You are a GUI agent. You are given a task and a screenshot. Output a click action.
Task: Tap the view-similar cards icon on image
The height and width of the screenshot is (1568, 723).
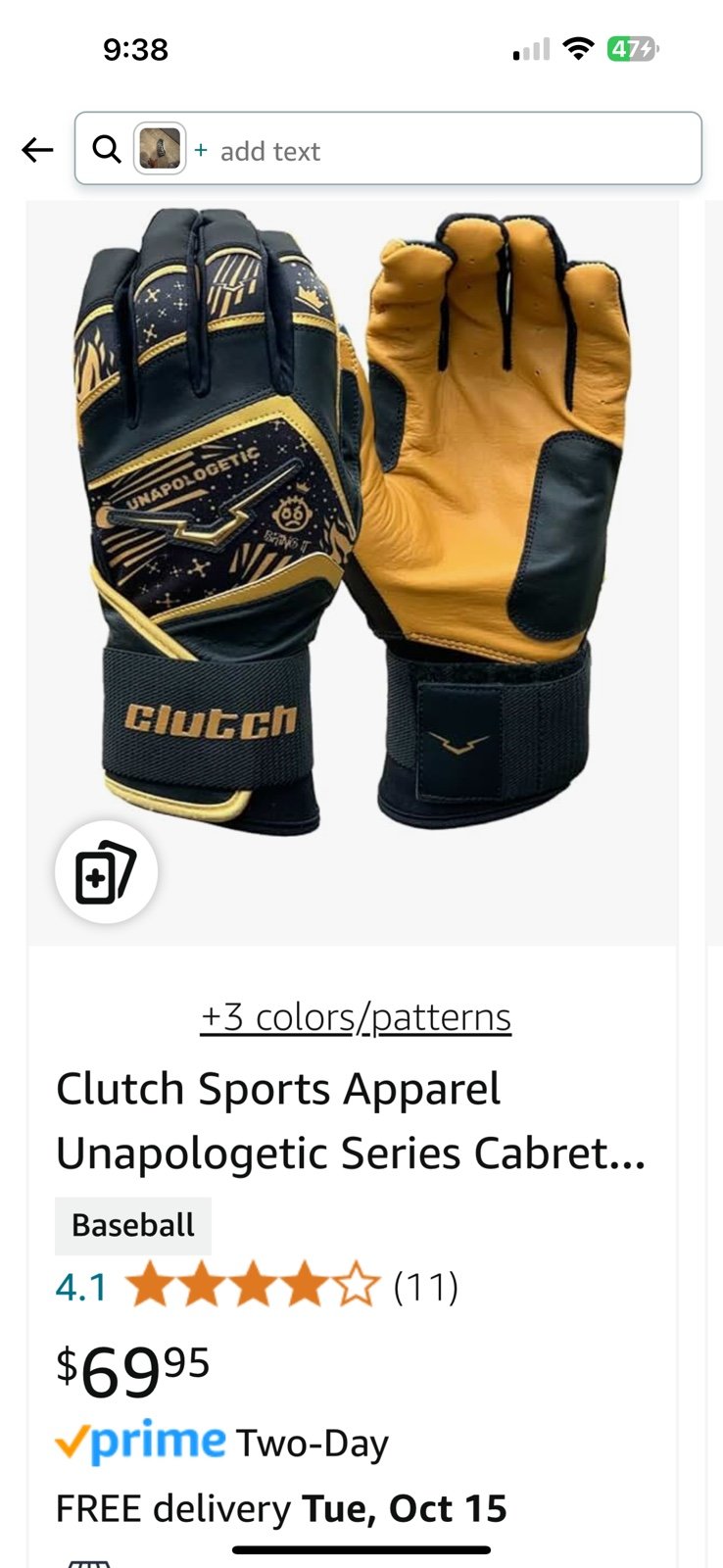click(106, 871)
